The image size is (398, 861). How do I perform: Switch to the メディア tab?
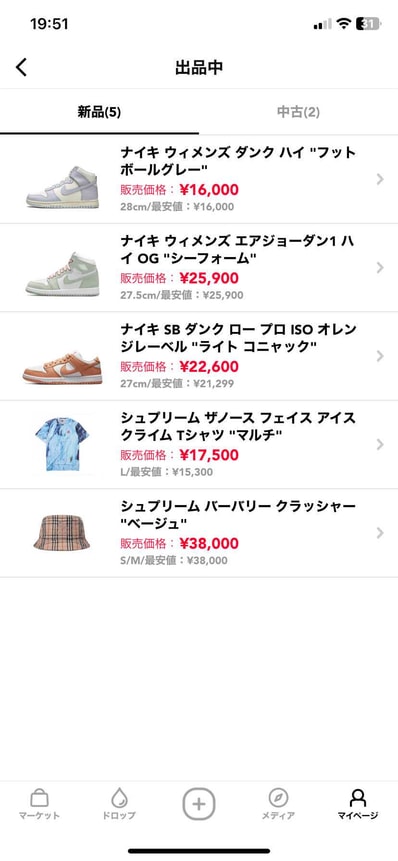(x=278, y=804)
